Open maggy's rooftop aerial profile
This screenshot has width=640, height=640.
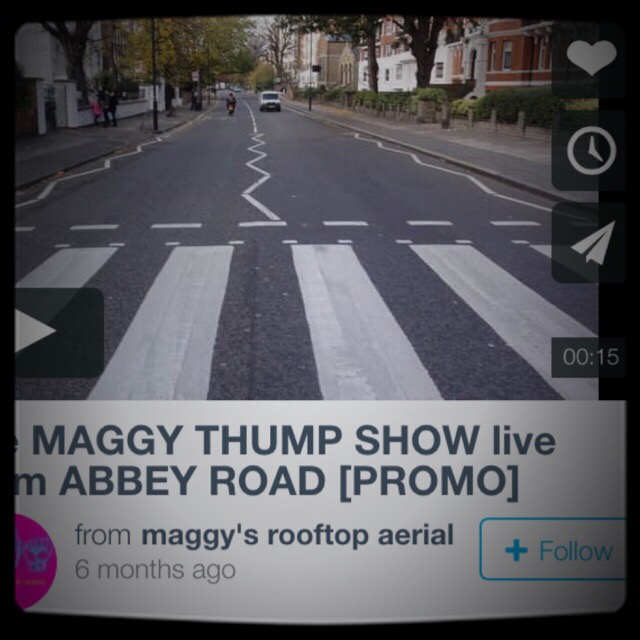(297, 535)
